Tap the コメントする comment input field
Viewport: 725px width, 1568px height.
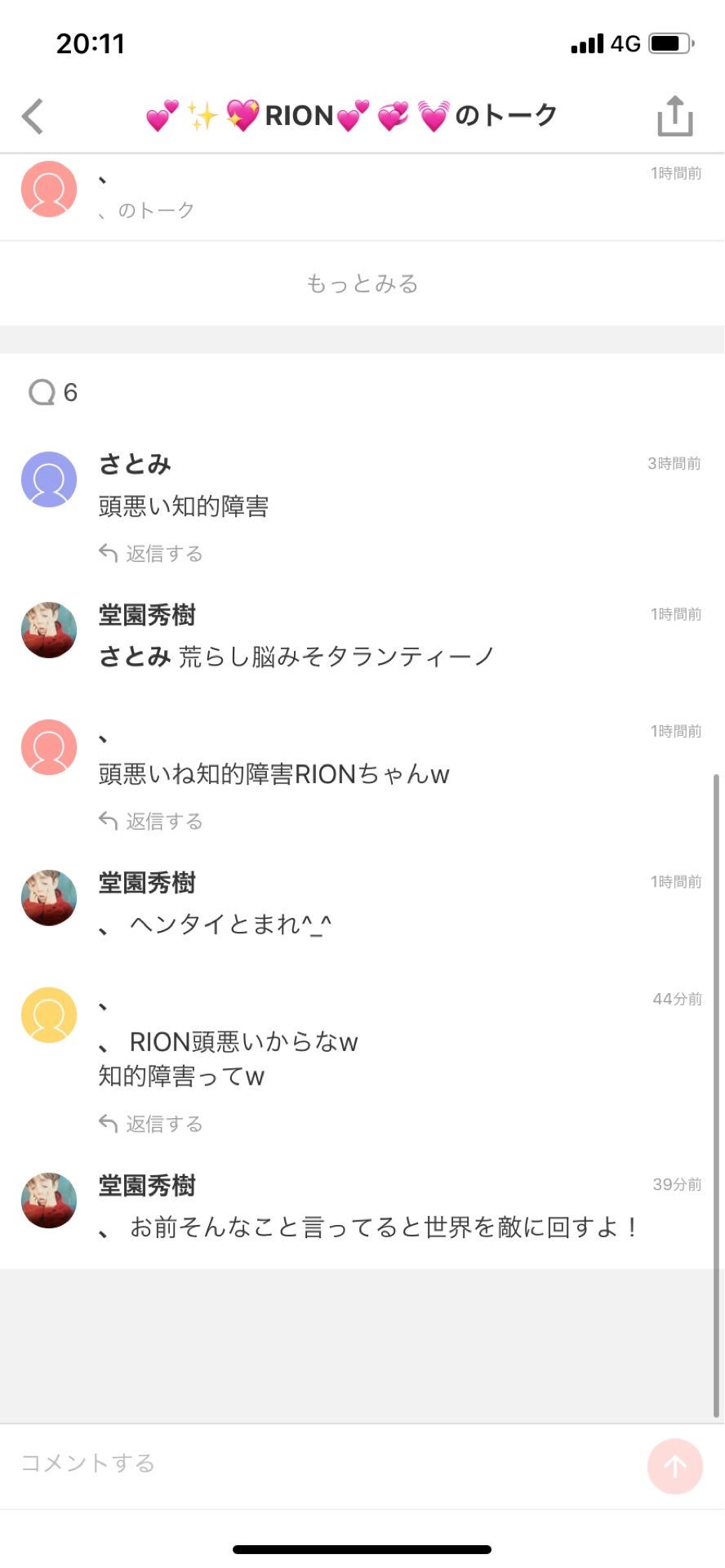[245, 1463]
